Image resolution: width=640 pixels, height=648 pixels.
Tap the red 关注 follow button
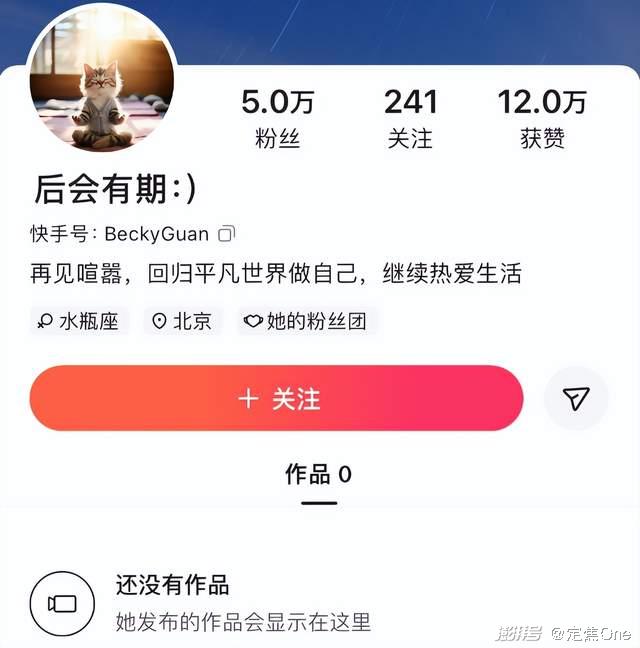(x=276, y=398)
